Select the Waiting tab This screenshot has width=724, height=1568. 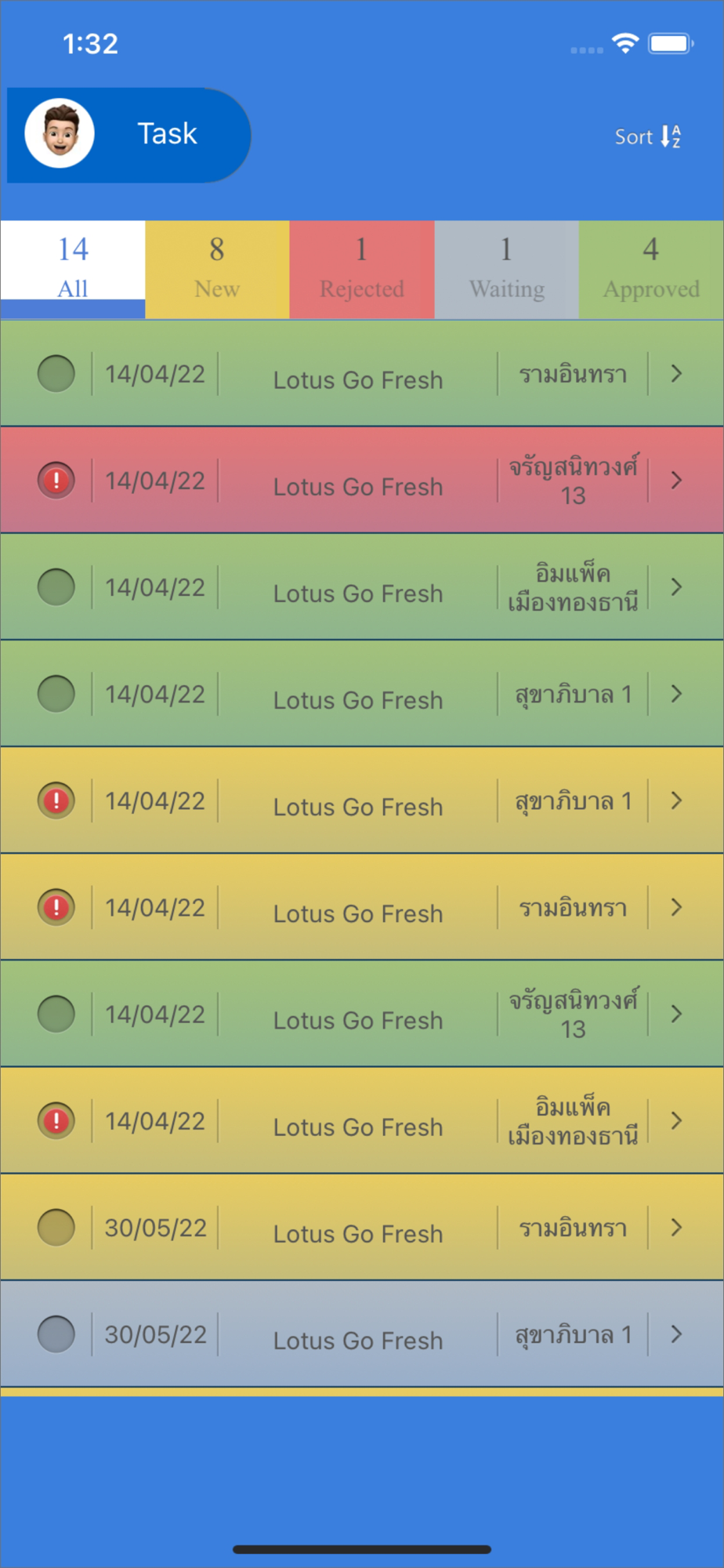coord(507,269)
